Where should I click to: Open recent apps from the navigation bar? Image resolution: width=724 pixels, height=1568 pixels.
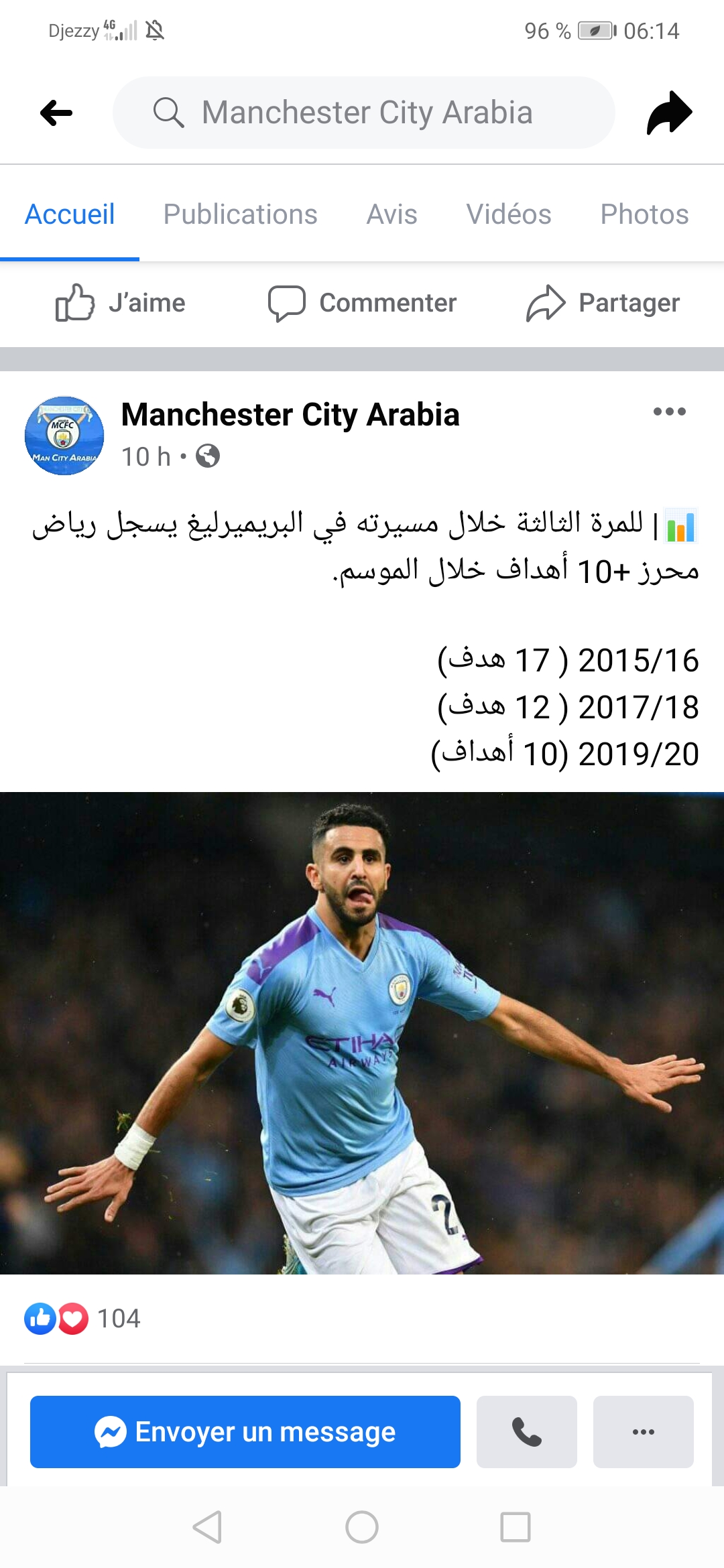[x=516, y=1528]
